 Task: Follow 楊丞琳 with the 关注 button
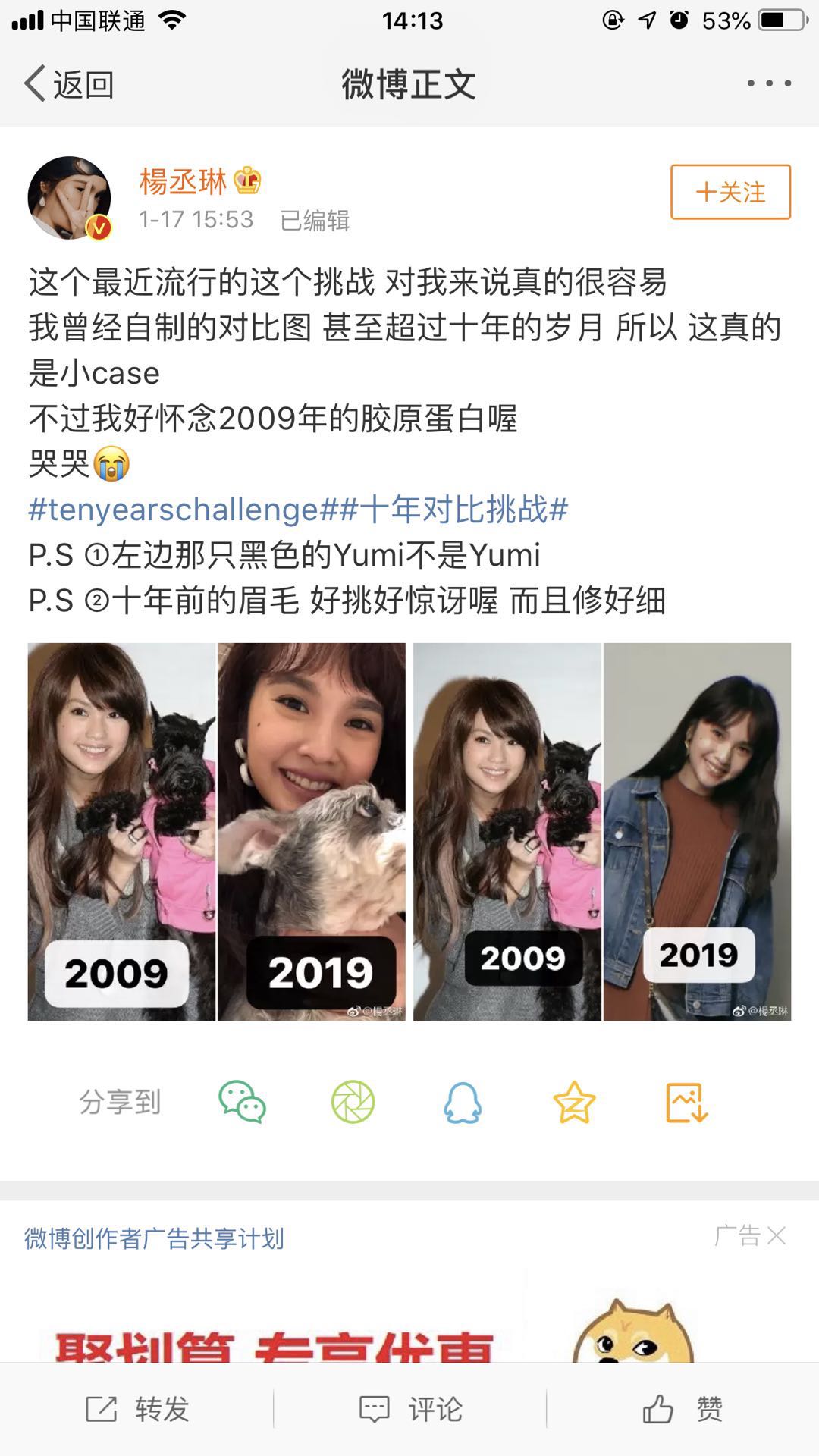[730, 192]
